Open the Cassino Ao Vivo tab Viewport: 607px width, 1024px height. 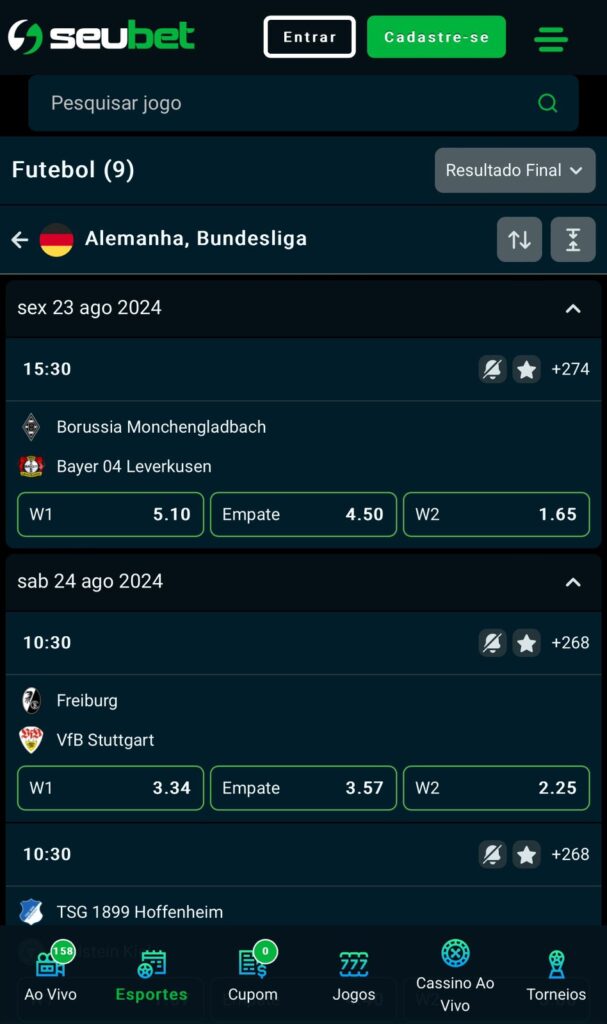click(x=455, y=976)
